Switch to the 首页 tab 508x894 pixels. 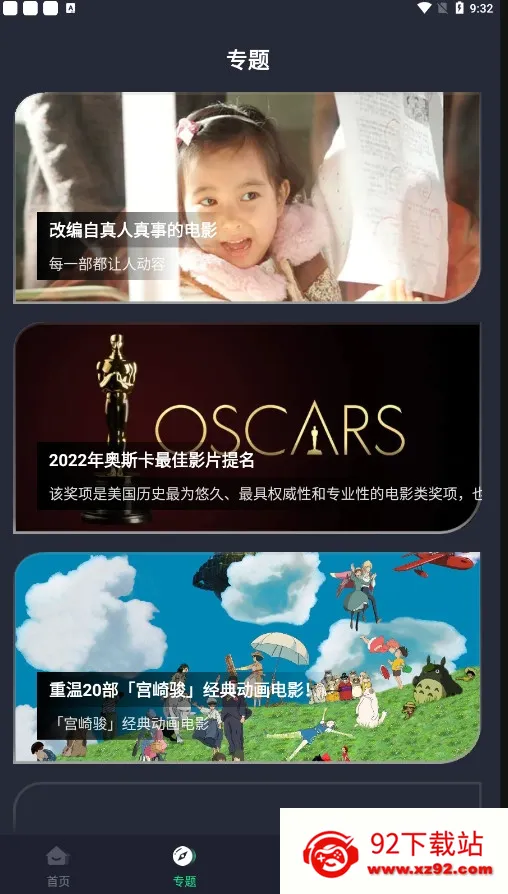click(58, 867)
